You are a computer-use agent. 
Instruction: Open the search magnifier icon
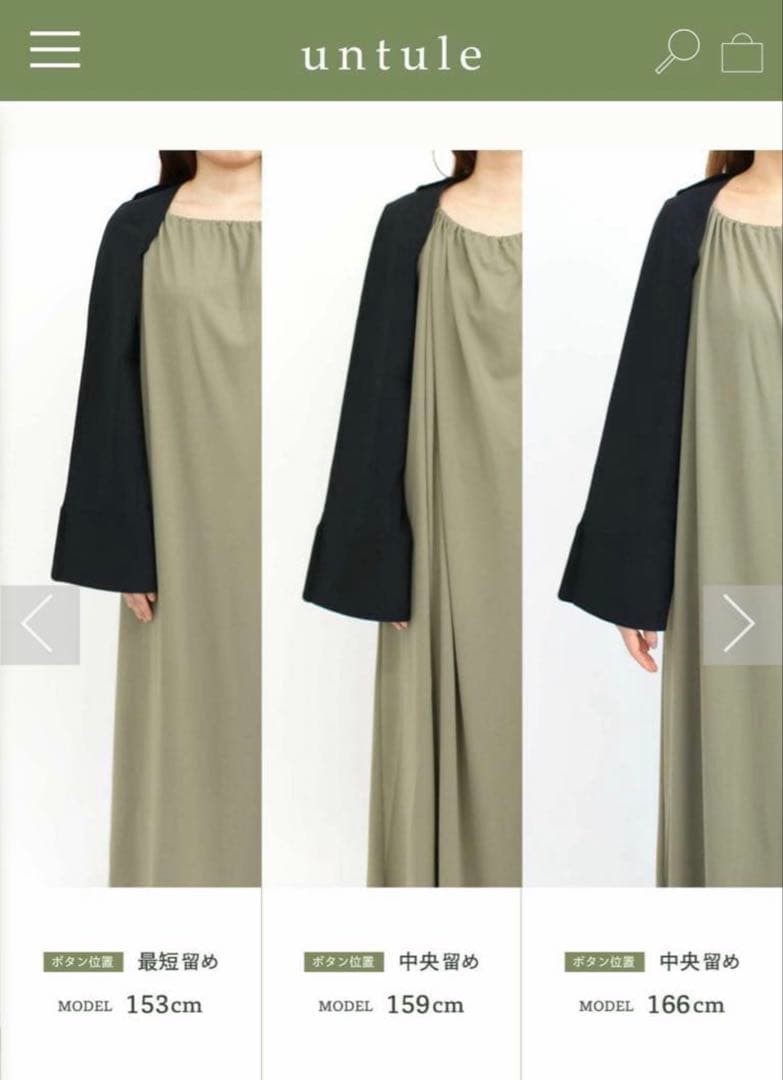pos(677,51)
